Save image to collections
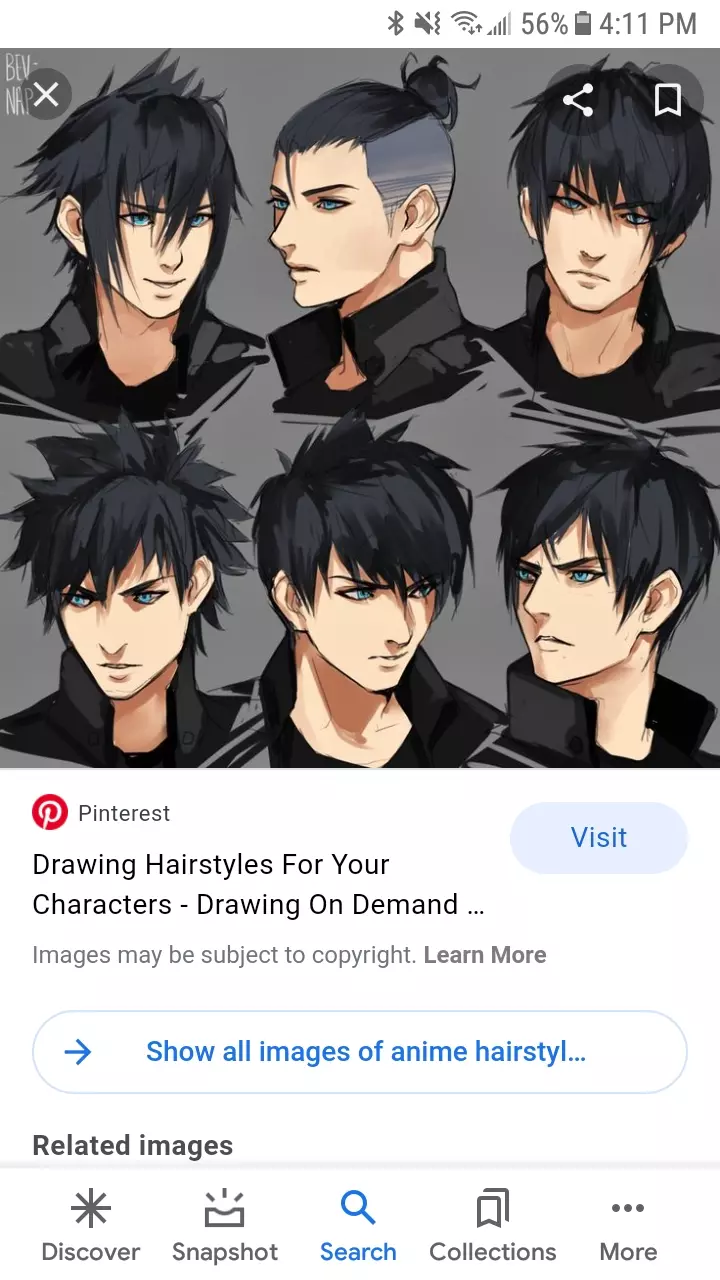 (x=667, y=100)
